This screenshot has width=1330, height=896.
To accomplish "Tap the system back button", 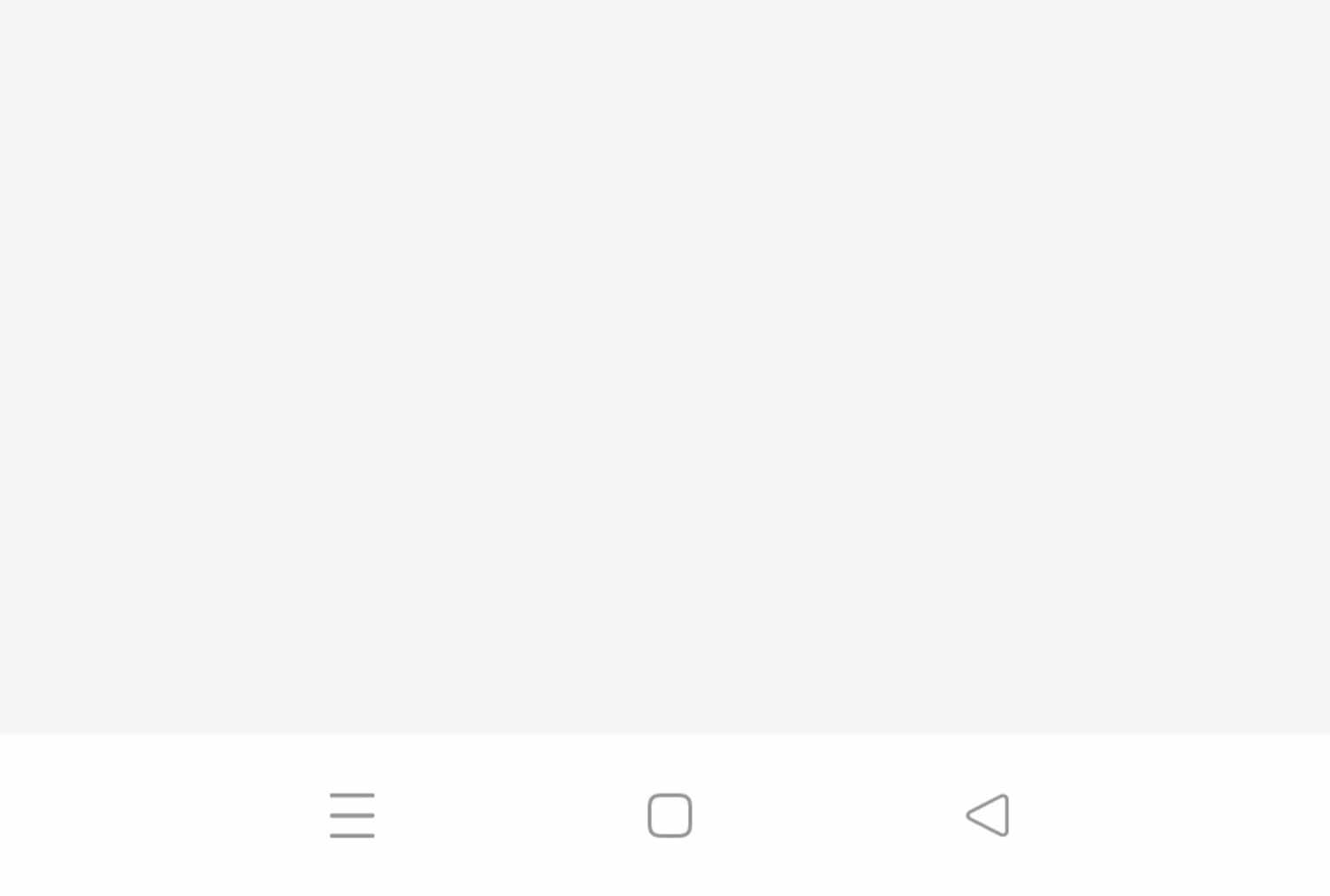I will [x=988, y=815].
